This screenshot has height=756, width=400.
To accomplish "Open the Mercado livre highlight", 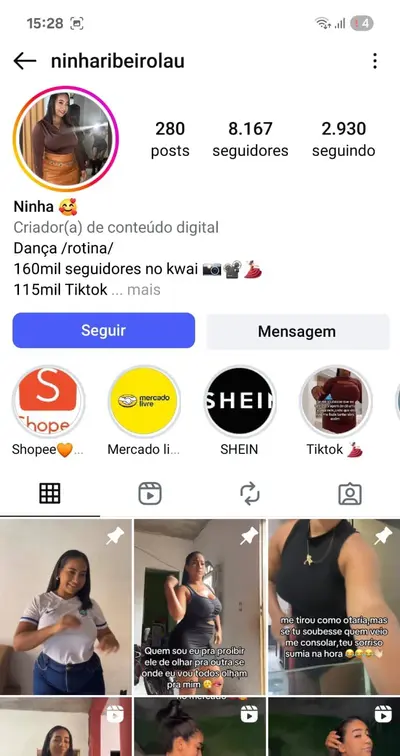I will (144, 402).
